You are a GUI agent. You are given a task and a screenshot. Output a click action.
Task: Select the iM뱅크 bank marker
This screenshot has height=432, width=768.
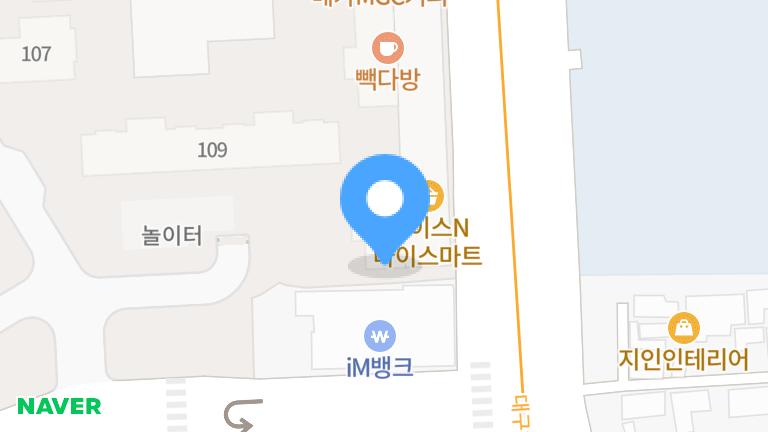pyautogui.click(x=380, y=336)
